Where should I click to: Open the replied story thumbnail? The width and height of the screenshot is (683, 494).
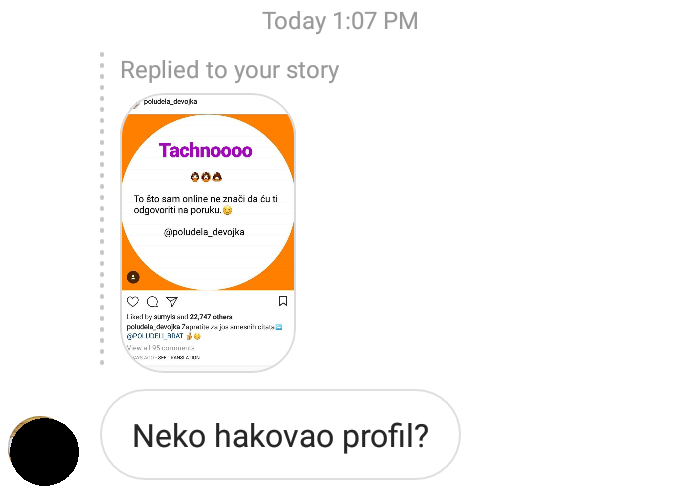pos(208,233)
